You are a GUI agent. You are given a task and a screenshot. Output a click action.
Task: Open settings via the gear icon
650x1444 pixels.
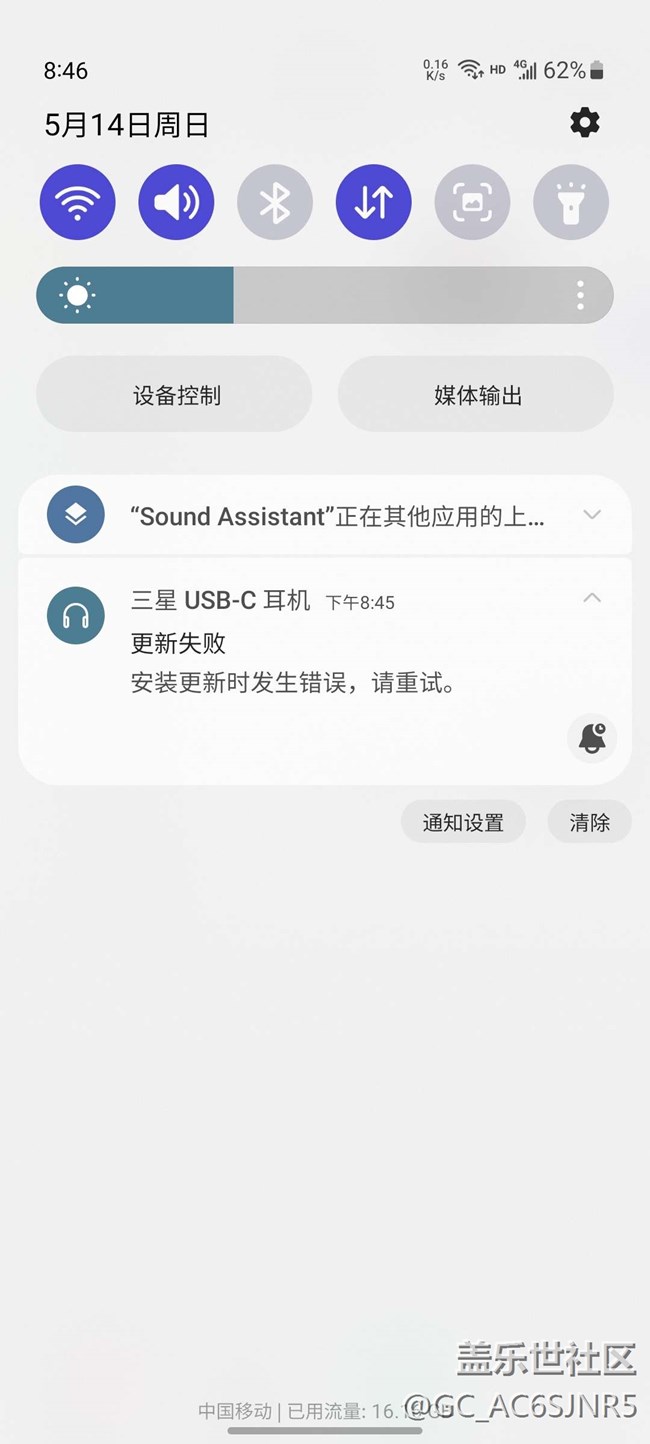[585, 123]
